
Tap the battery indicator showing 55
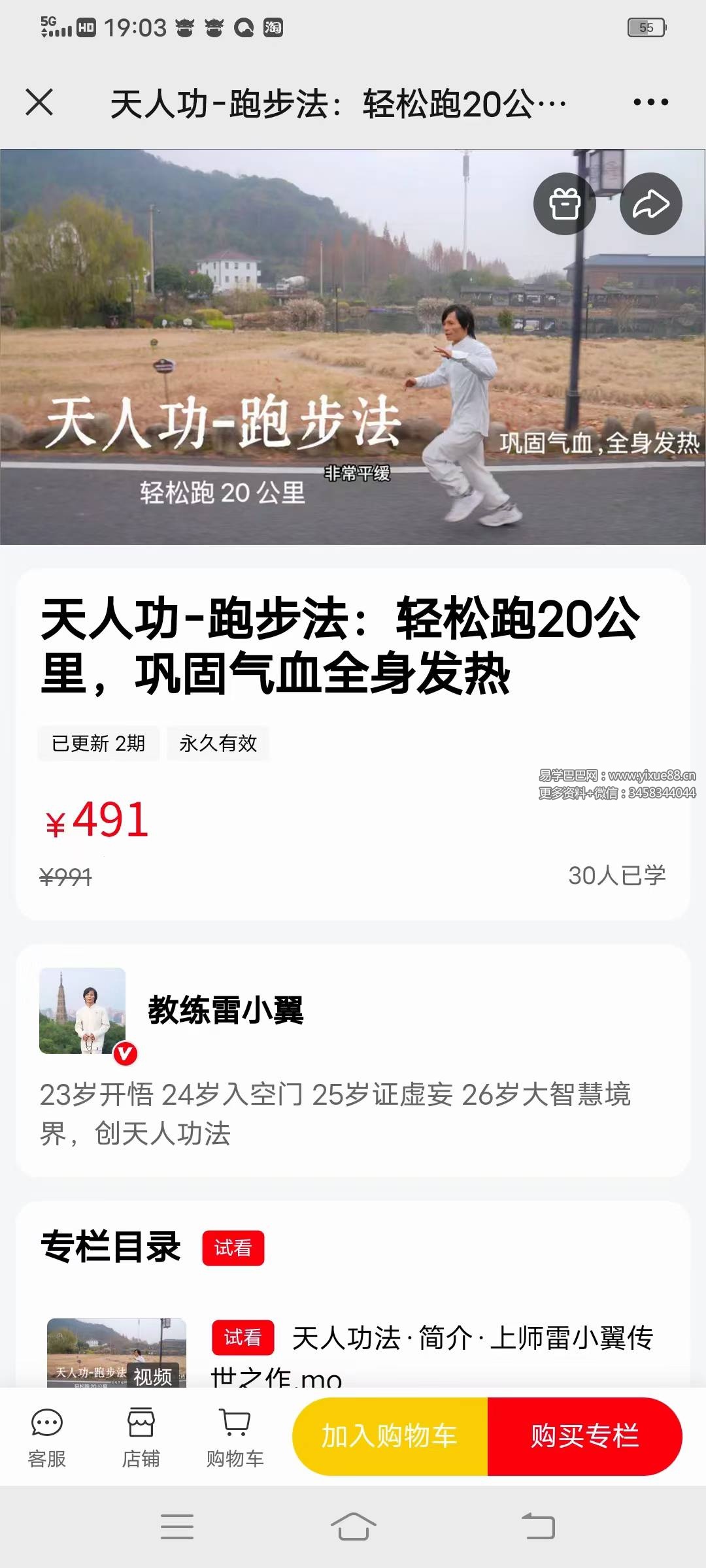point(647,29)
